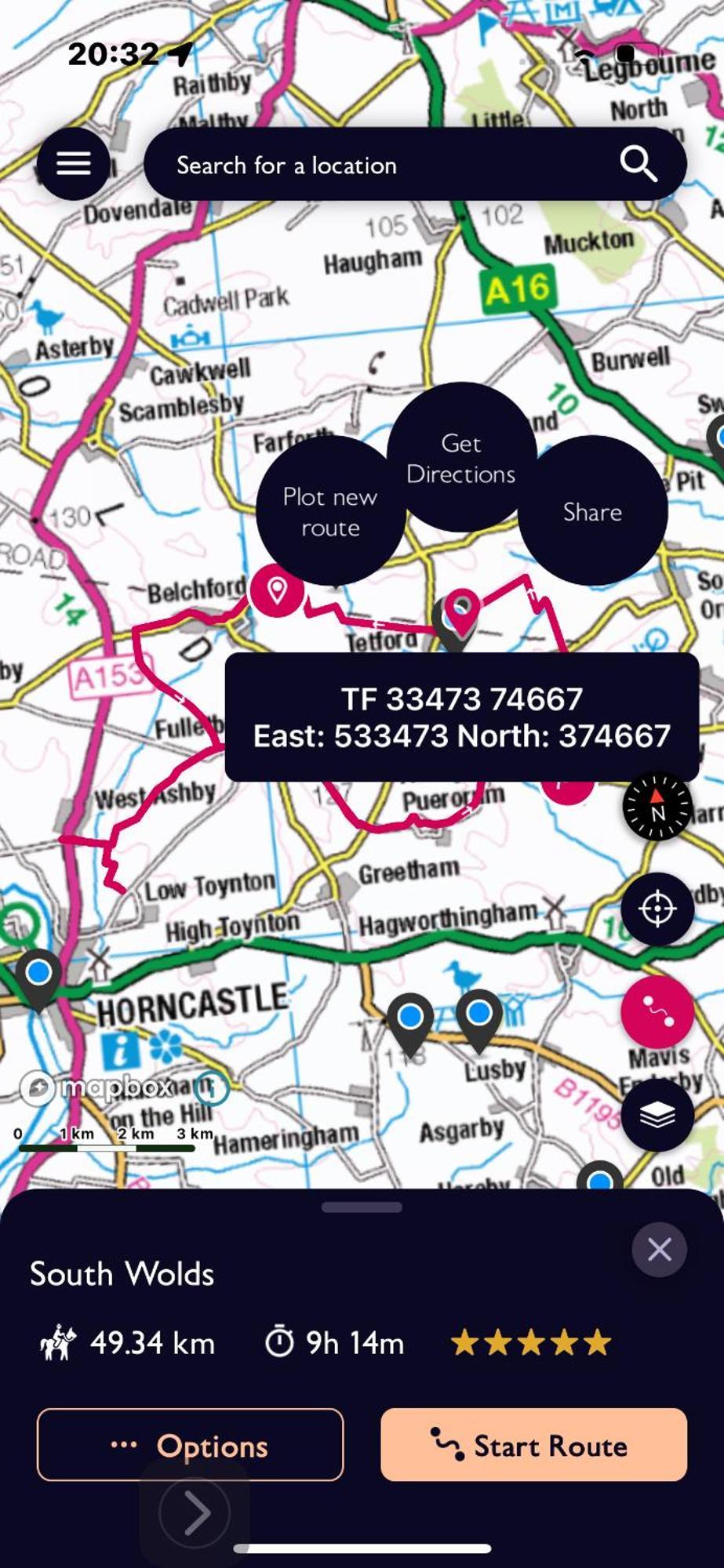The height and width of the screenshot is (1568, 724).
Task: Choose Get Directions
Action: 460,459
